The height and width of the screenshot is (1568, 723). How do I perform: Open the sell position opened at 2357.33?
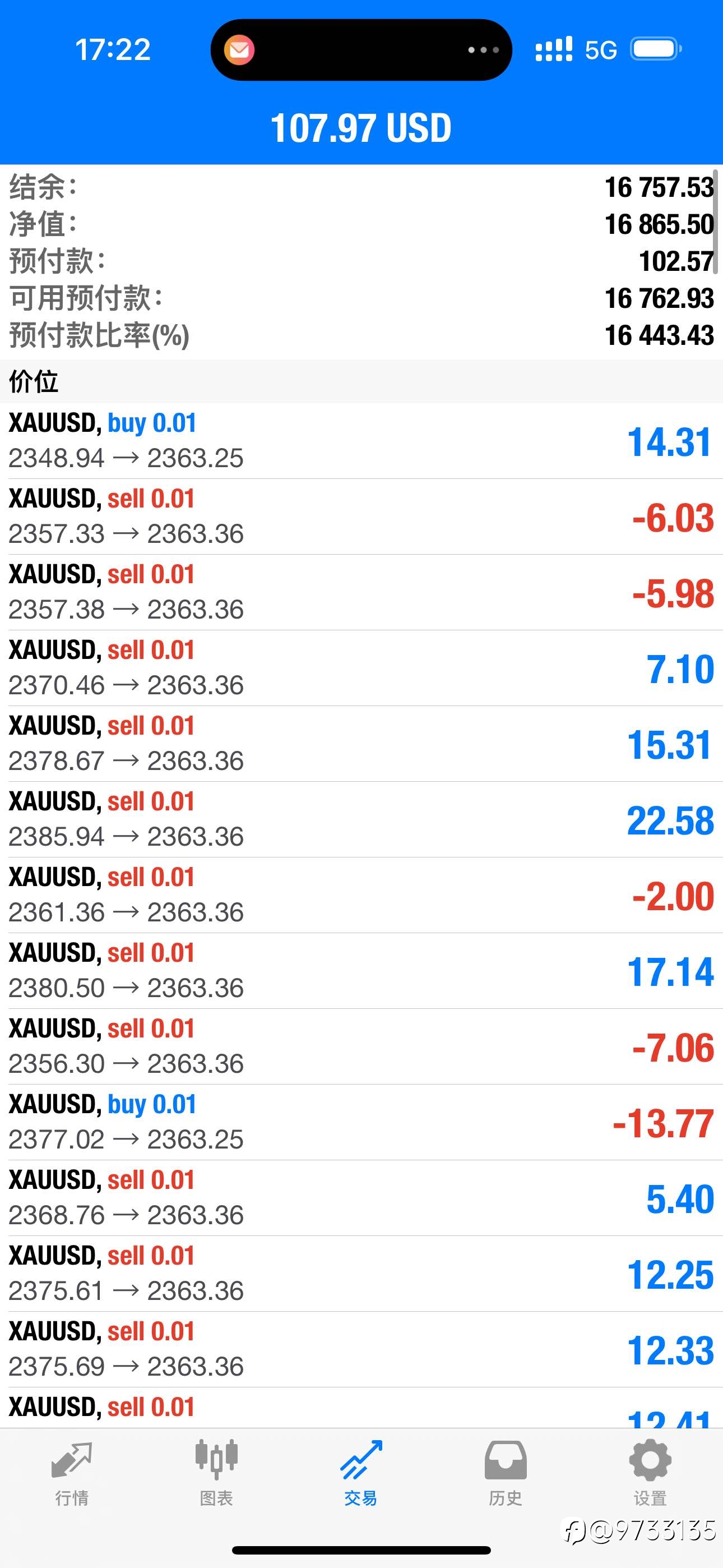coord(361,517)
